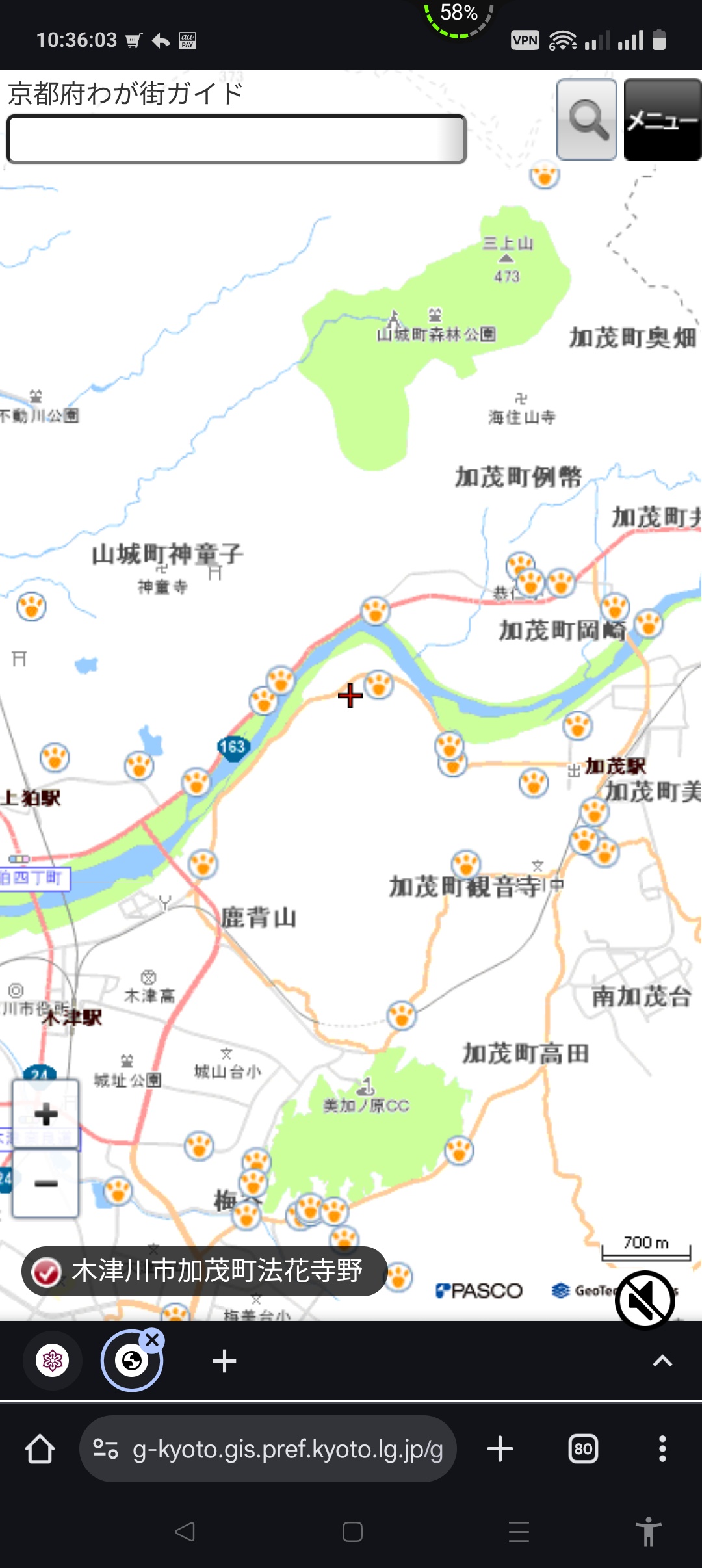Edit the g-kyoto.gis.pref.kyoto.lg.jp address bar
Screen dimensions: 702x1568
click(x=286, y=1449)
